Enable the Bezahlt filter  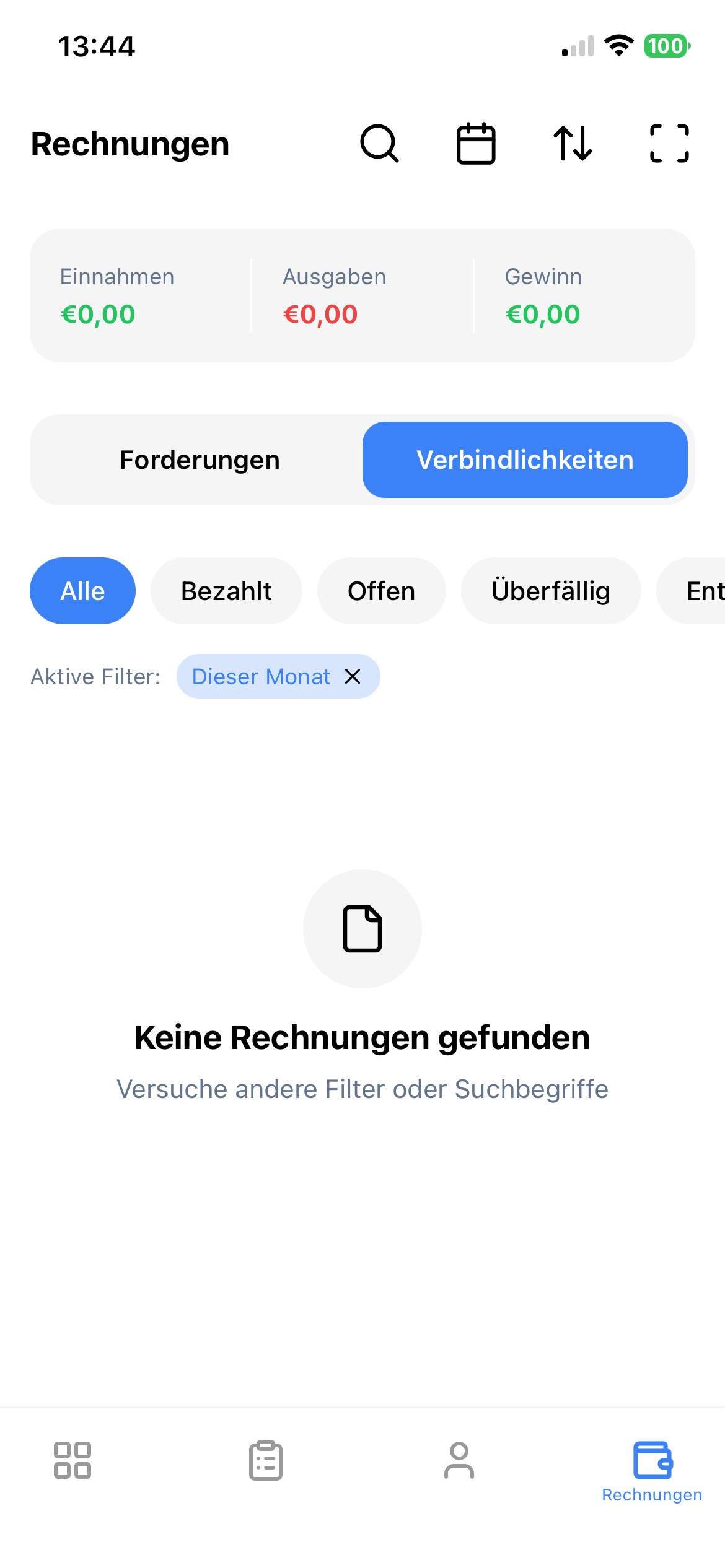coord(226,590)
